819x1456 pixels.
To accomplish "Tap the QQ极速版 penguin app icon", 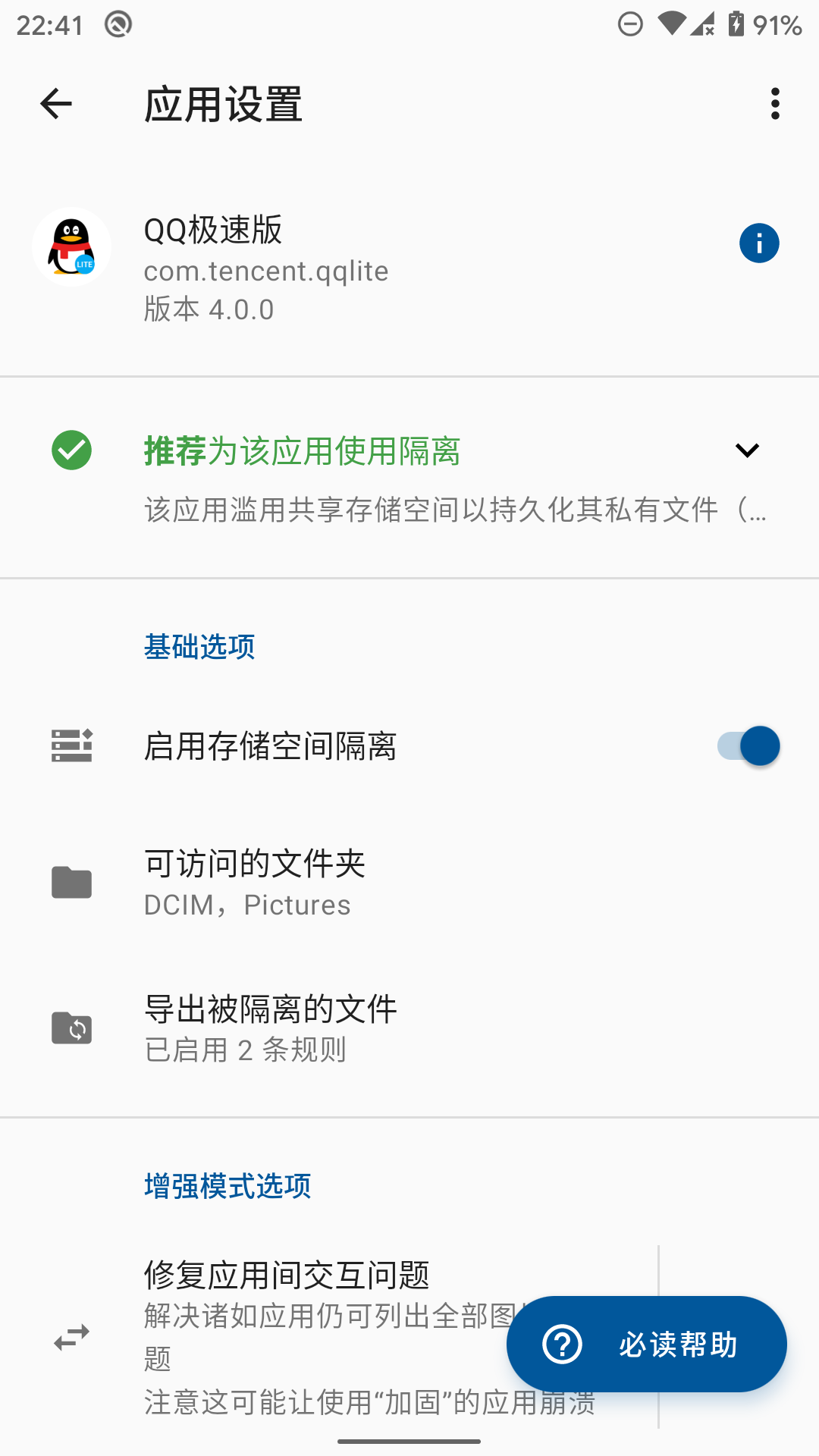I will coord(71,246).
